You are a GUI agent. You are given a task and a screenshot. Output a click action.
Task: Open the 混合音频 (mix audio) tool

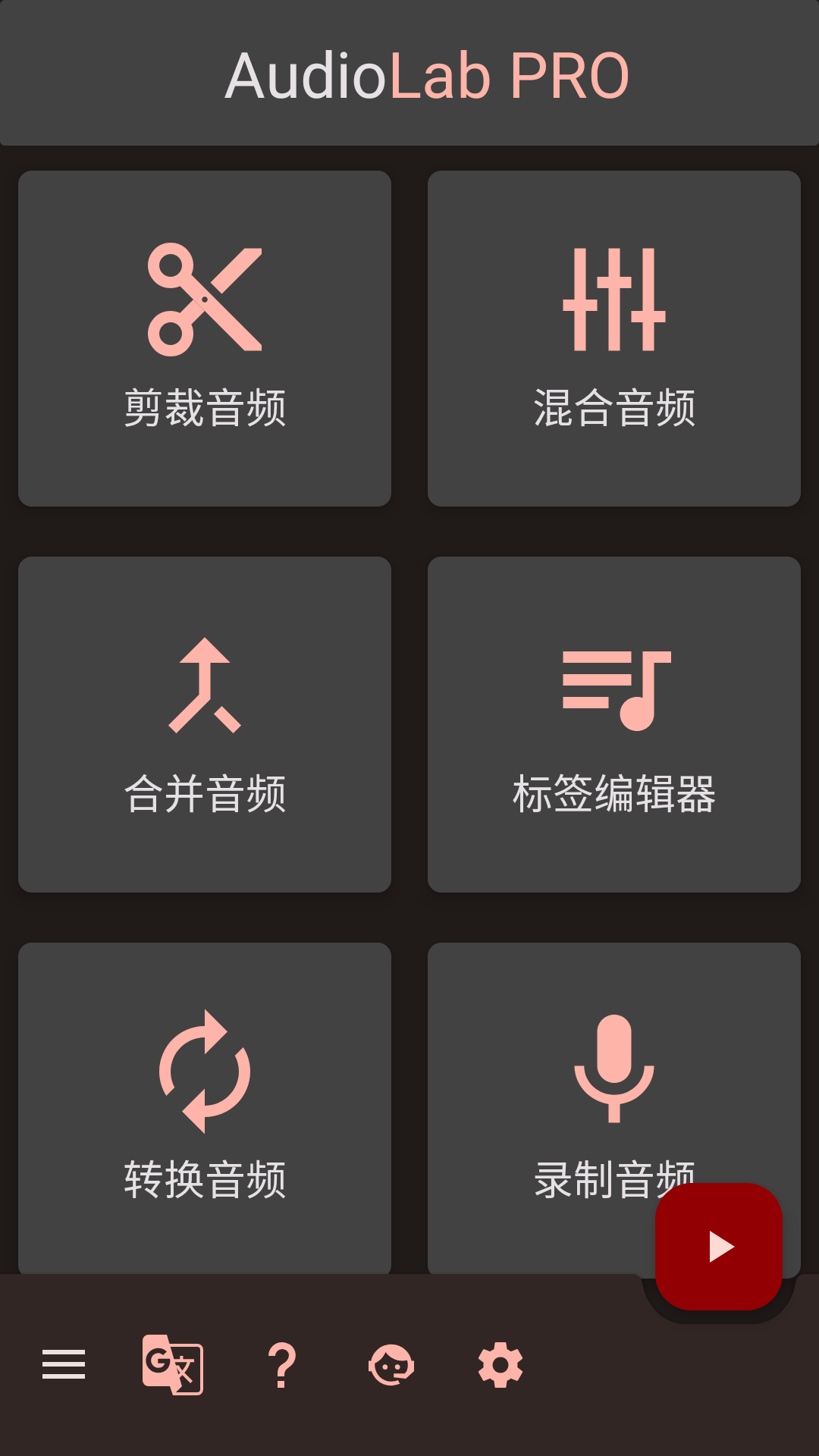click(614, 338)
